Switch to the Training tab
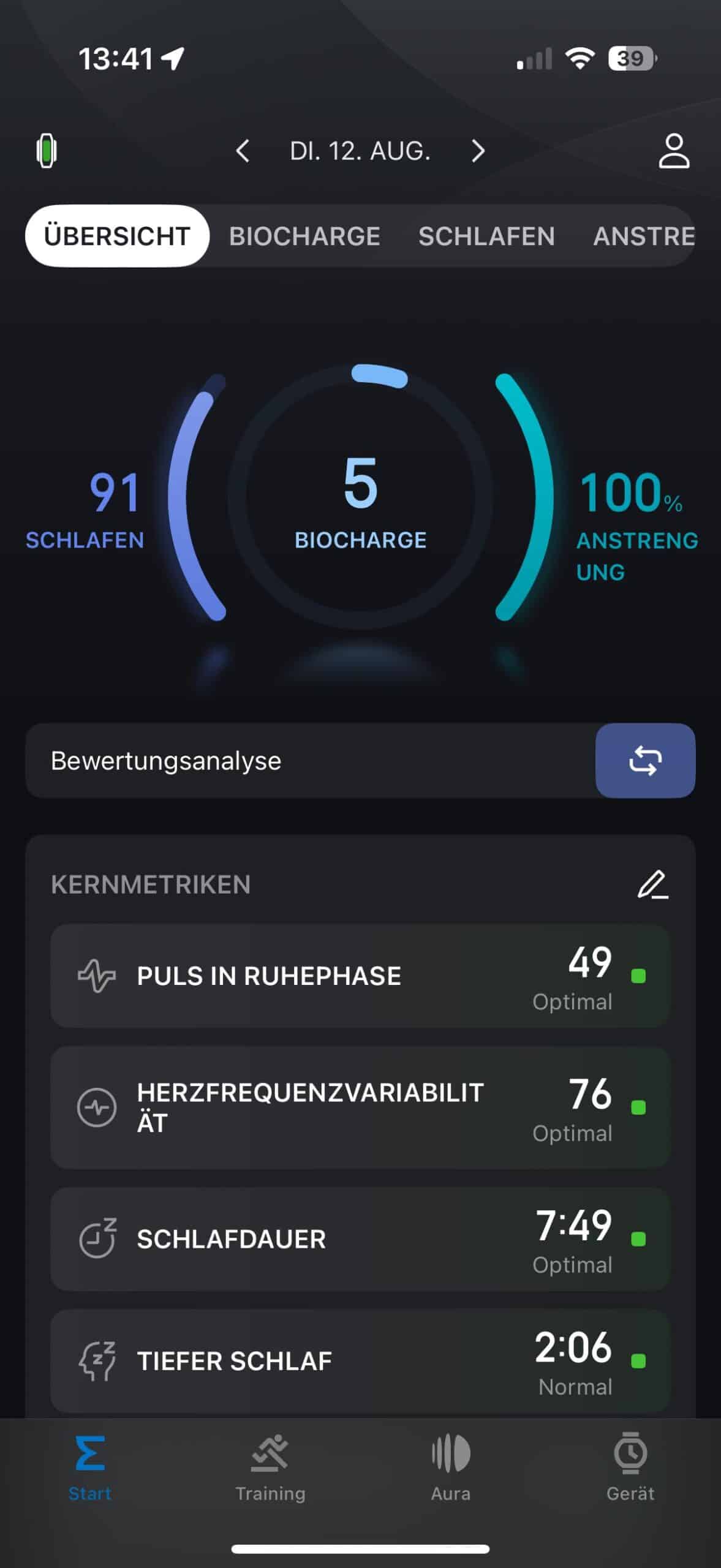Screen dimensions: 721x1568 click(270, 1467)
